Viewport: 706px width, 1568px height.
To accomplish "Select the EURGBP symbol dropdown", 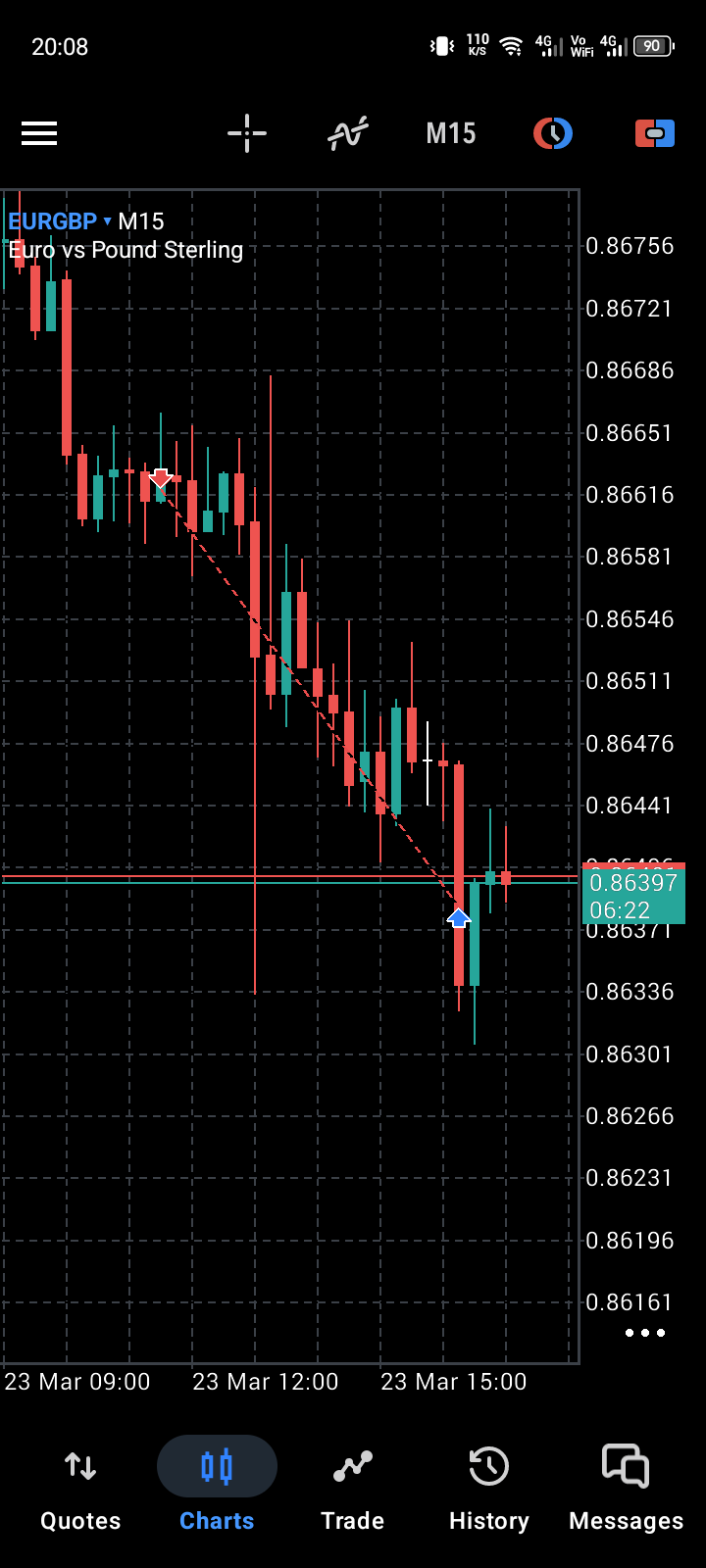I will click(x=61, y=221).
